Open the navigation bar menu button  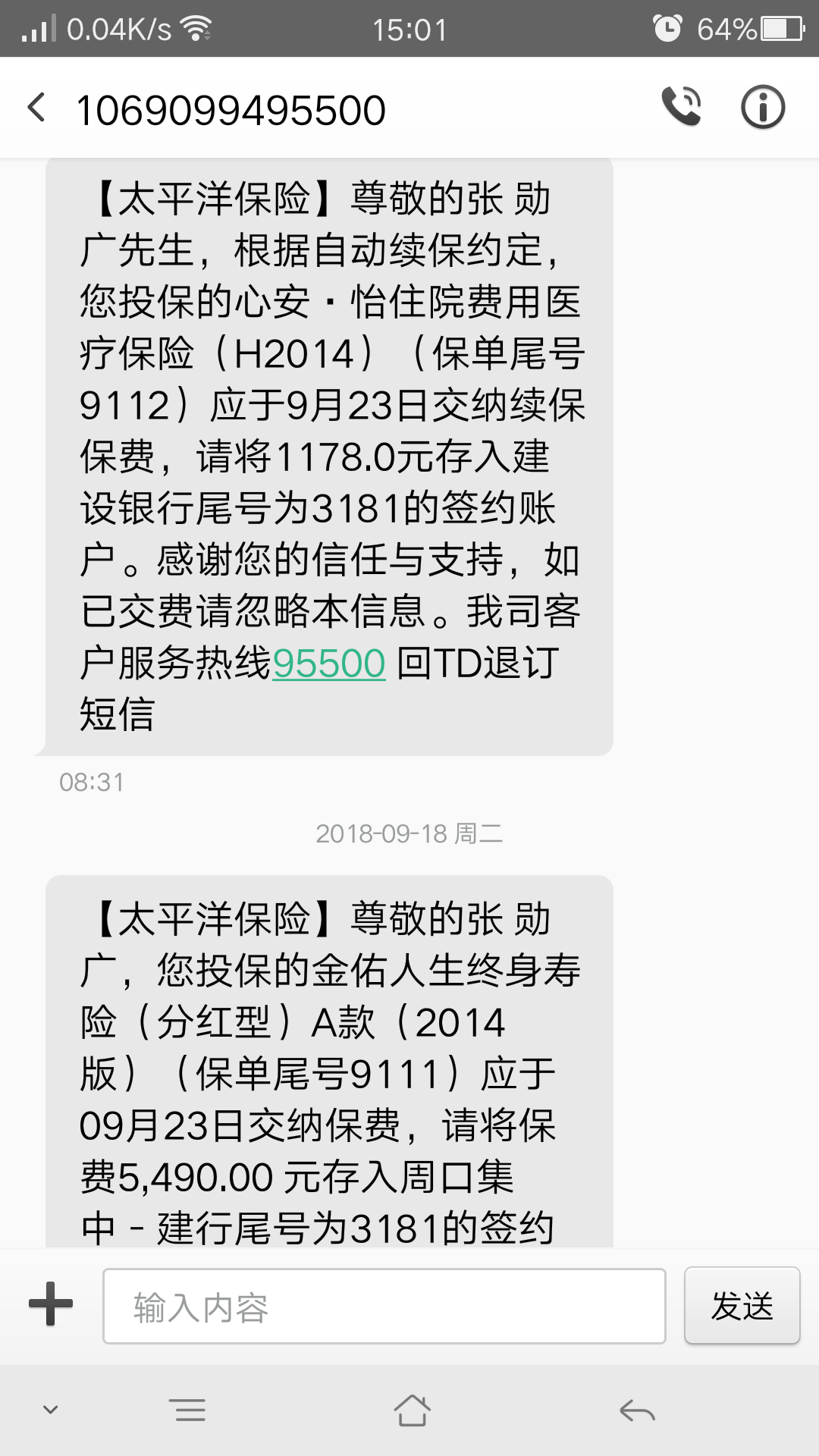pyautogui.click(x=190, y=1410)
